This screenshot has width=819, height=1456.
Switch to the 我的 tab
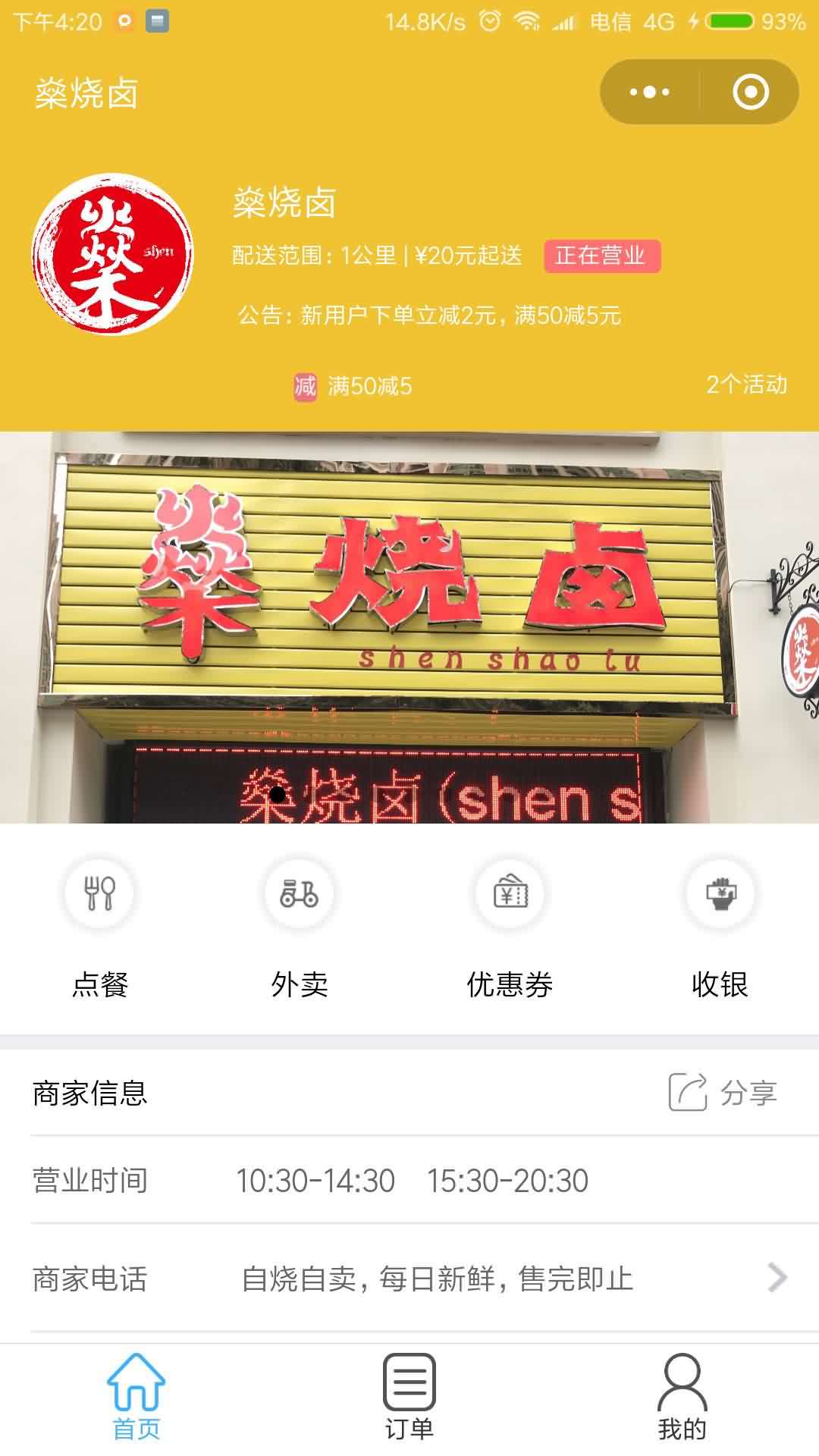pyautogui.click(x=682, y=1398)
